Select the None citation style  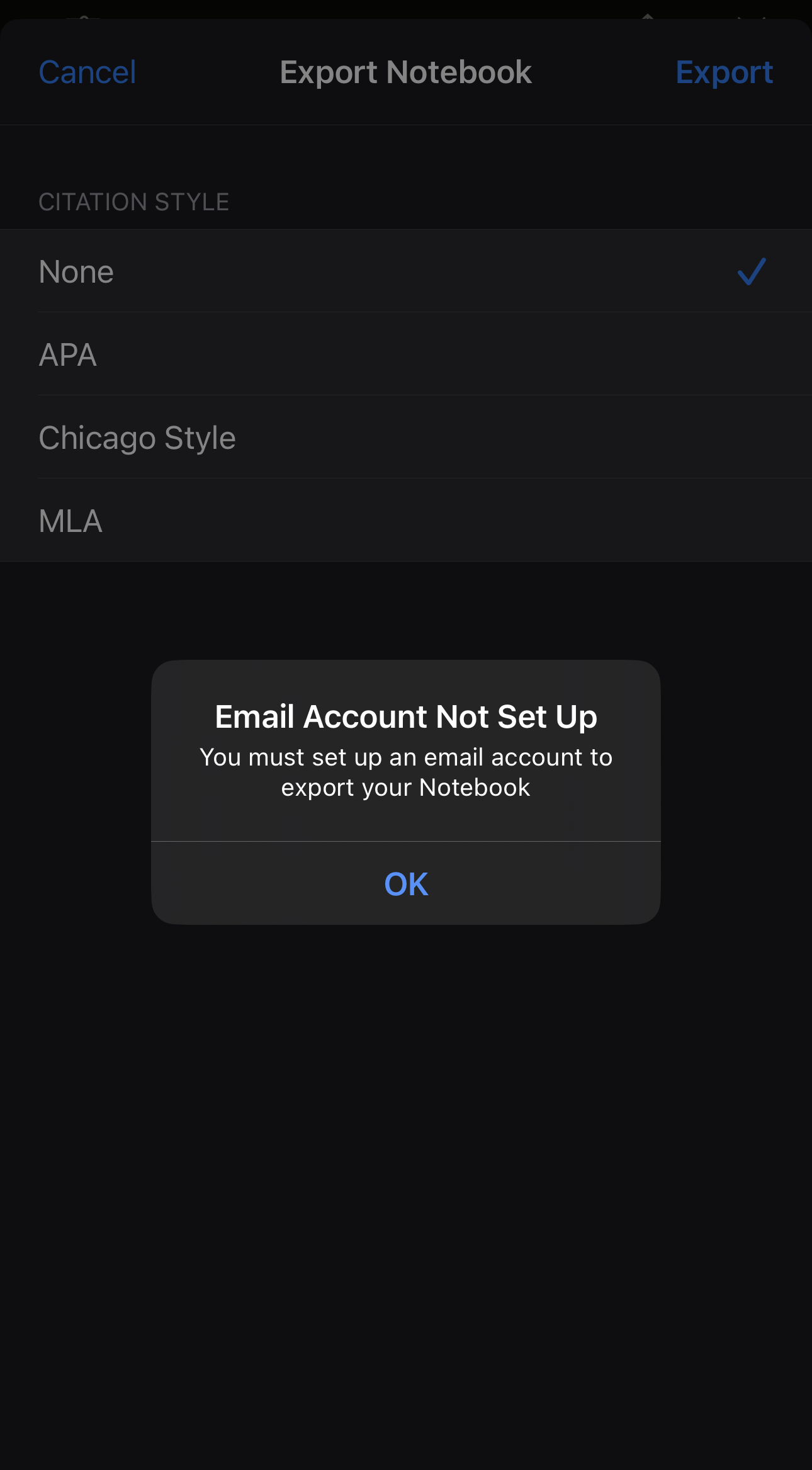click(x=406, y=271)
